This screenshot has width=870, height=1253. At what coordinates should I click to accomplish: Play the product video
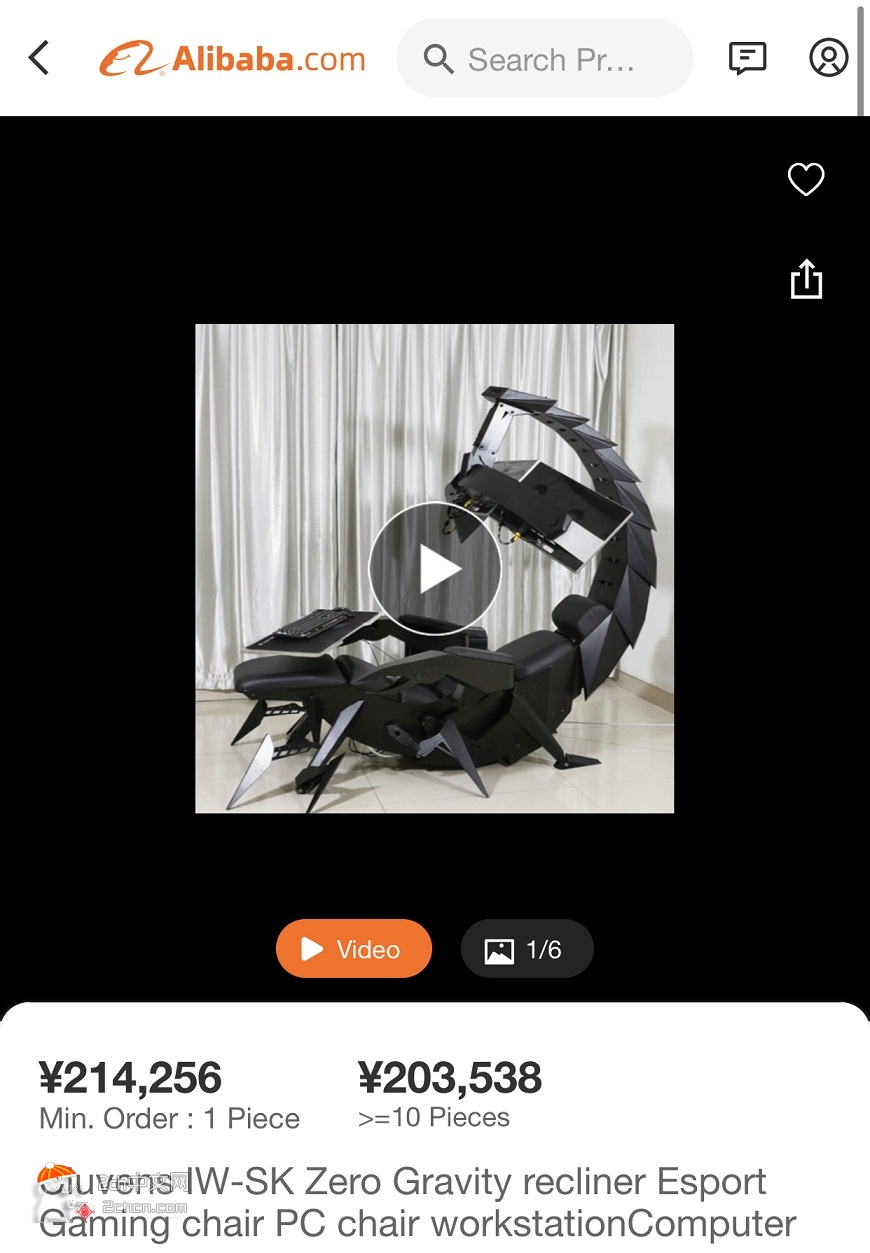click(435, 569)
